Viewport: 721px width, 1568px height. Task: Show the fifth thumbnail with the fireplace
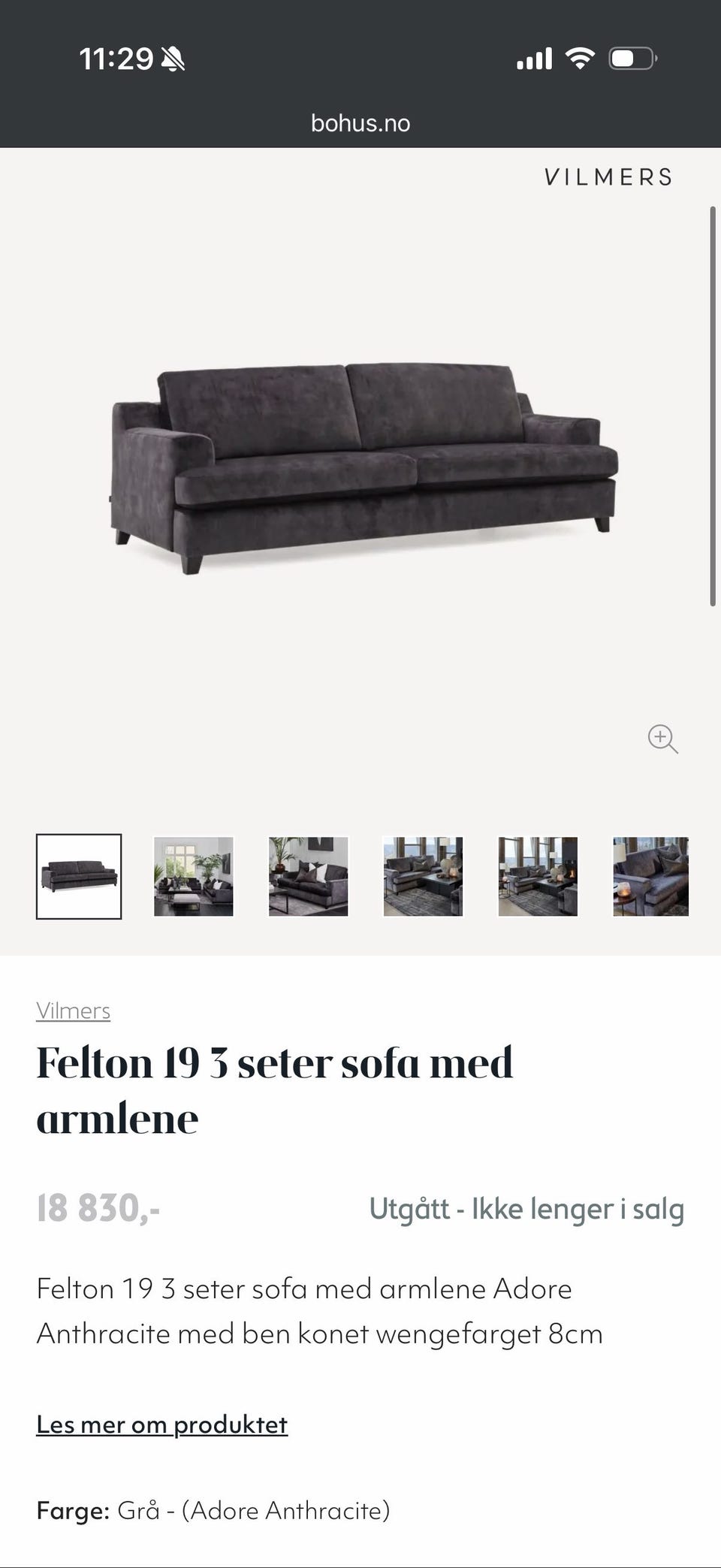(538, 876)
